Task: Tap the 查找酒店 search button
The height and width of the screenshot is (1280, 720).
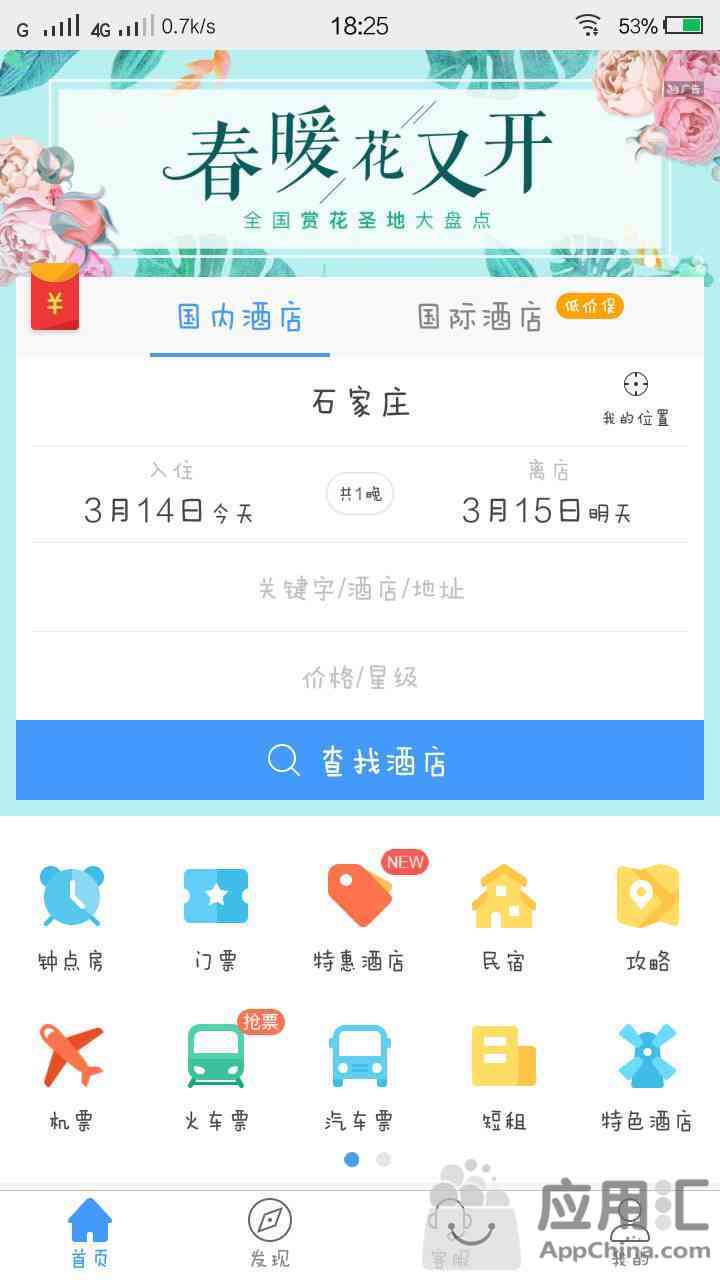Action: pyautogui.click(x=360, y=761)
